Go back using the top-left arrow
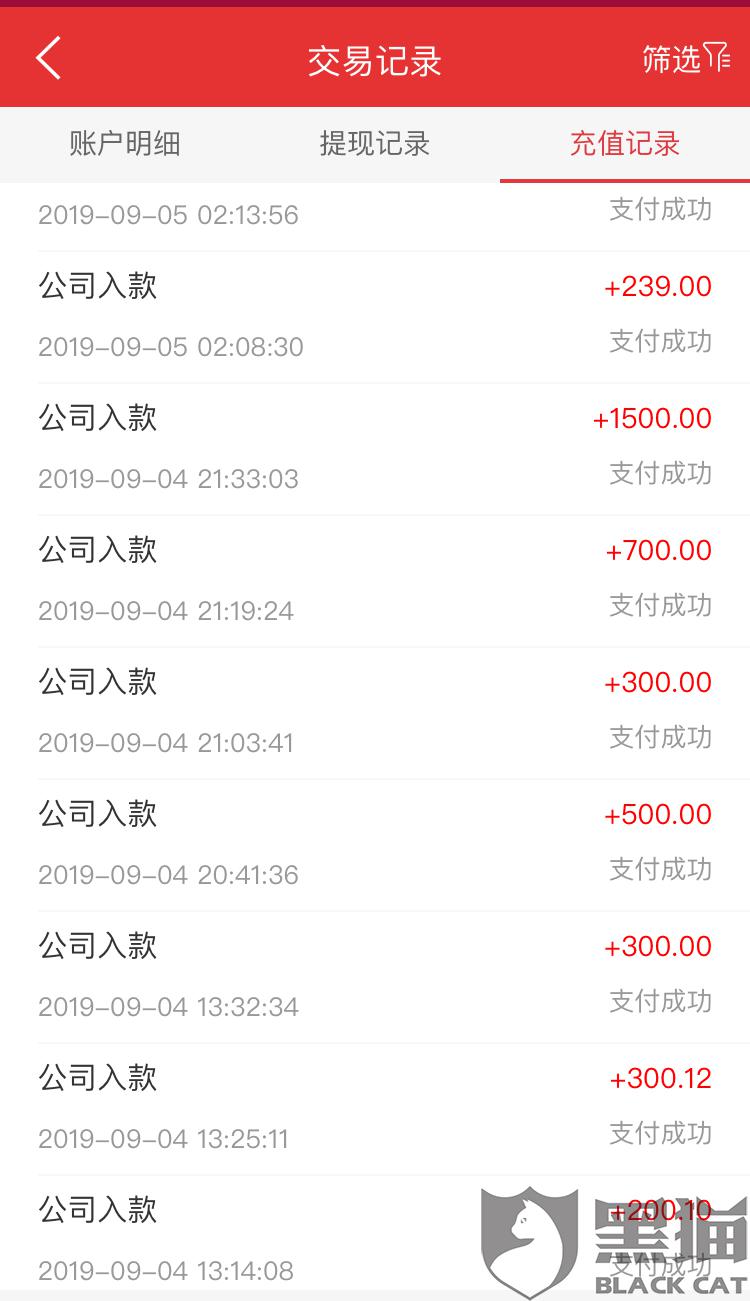 click(x=48, y=58)
